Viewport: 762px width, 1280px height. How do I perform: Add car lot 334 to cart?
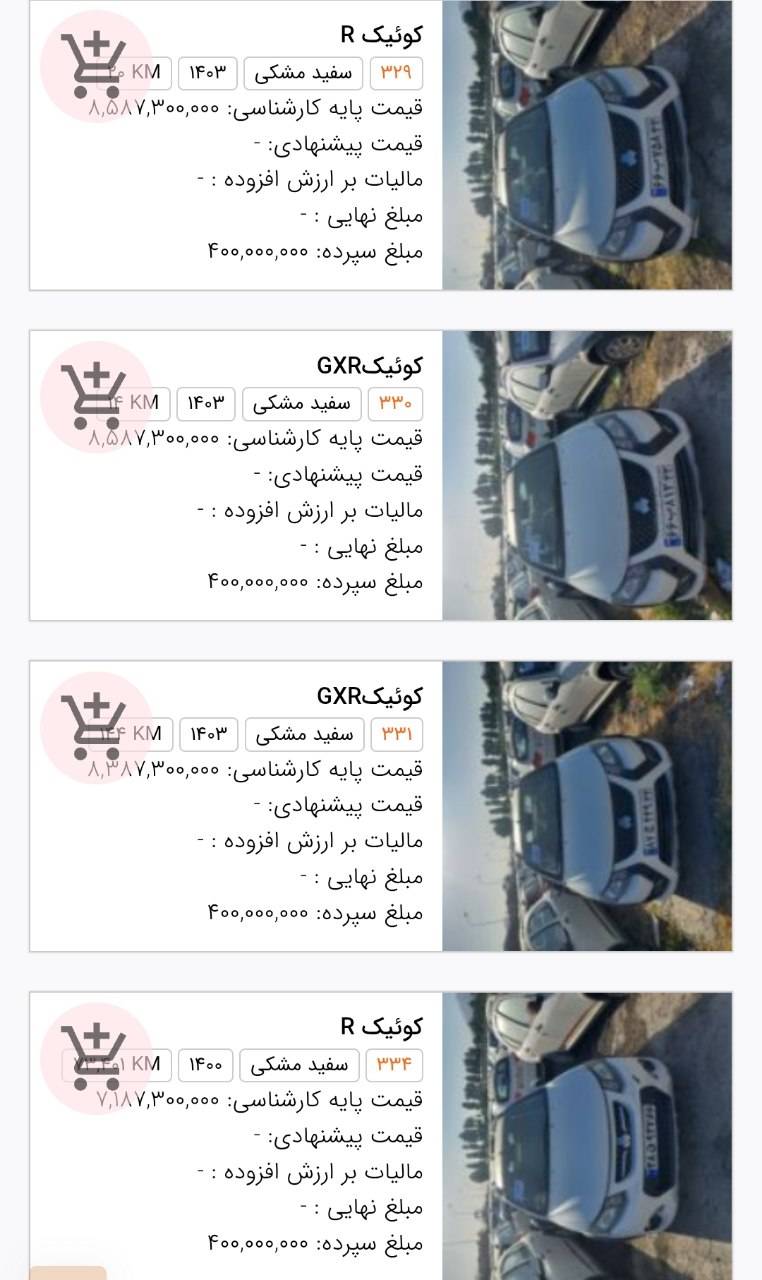(x=95, y=1058)
